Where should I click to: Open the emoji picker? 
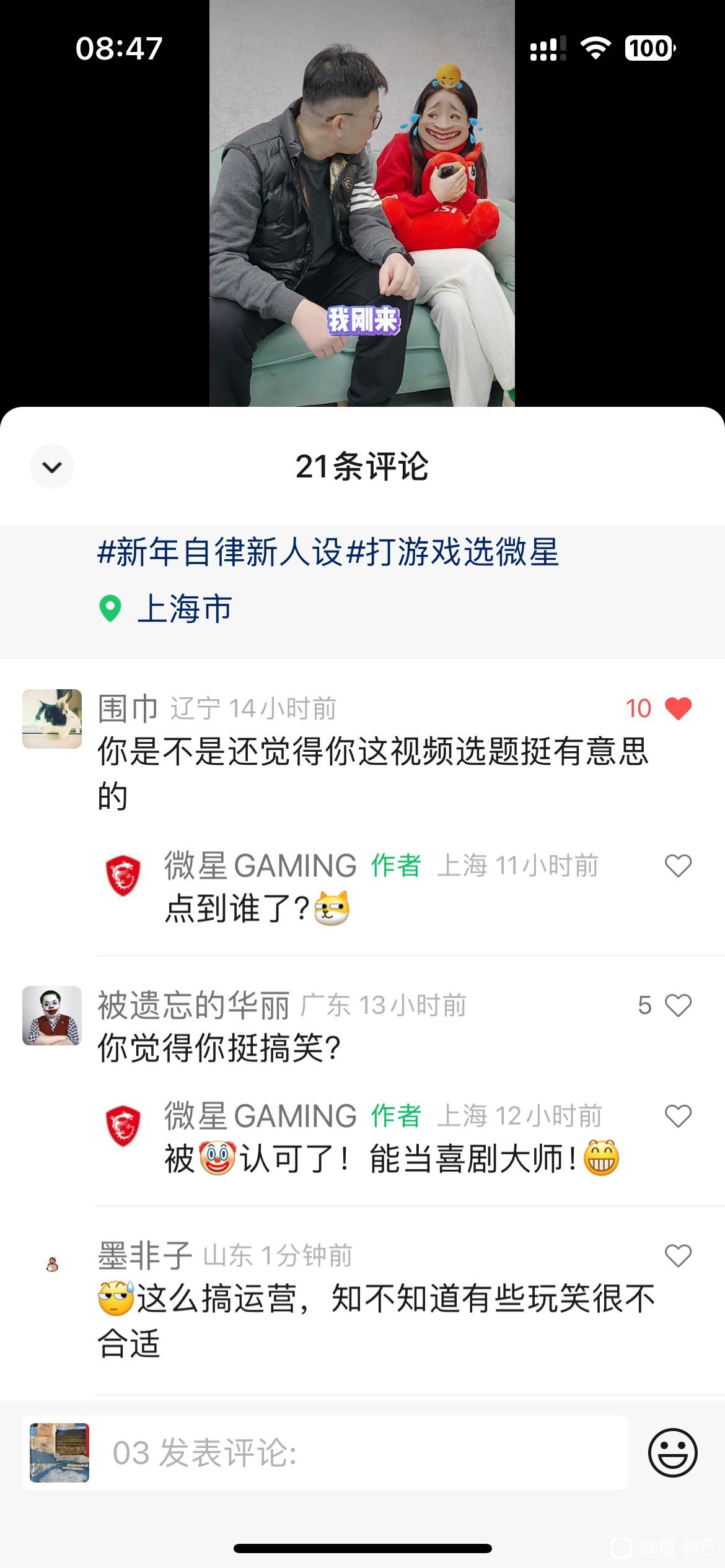(672, 1452)
